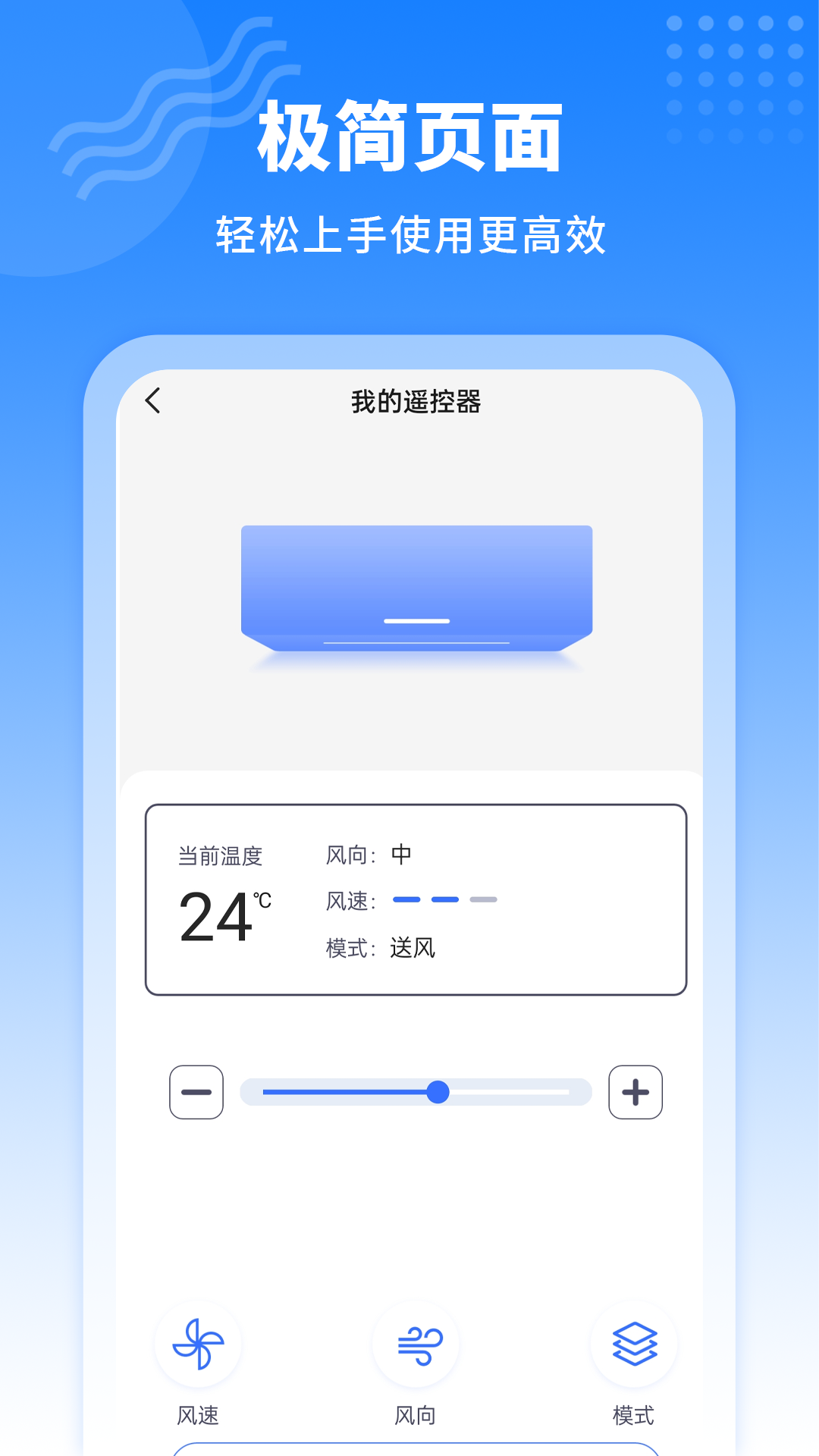The height and width of the screenshot is (1456, 819).
Task: Click the pinwheel fan icon above 风速
Action: [197, 1343]
